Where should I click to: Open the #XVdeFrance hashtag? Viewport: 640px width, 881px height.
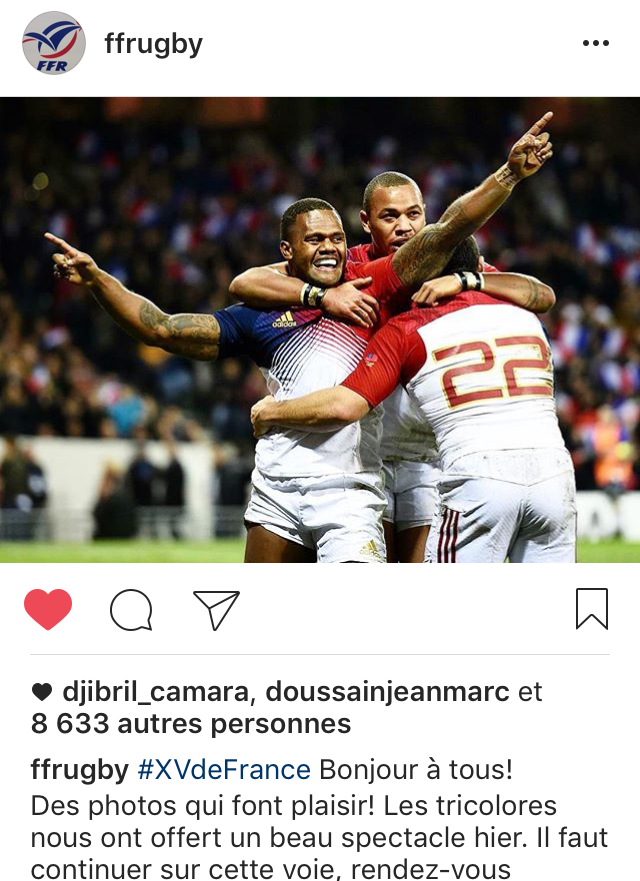(224, 770)
